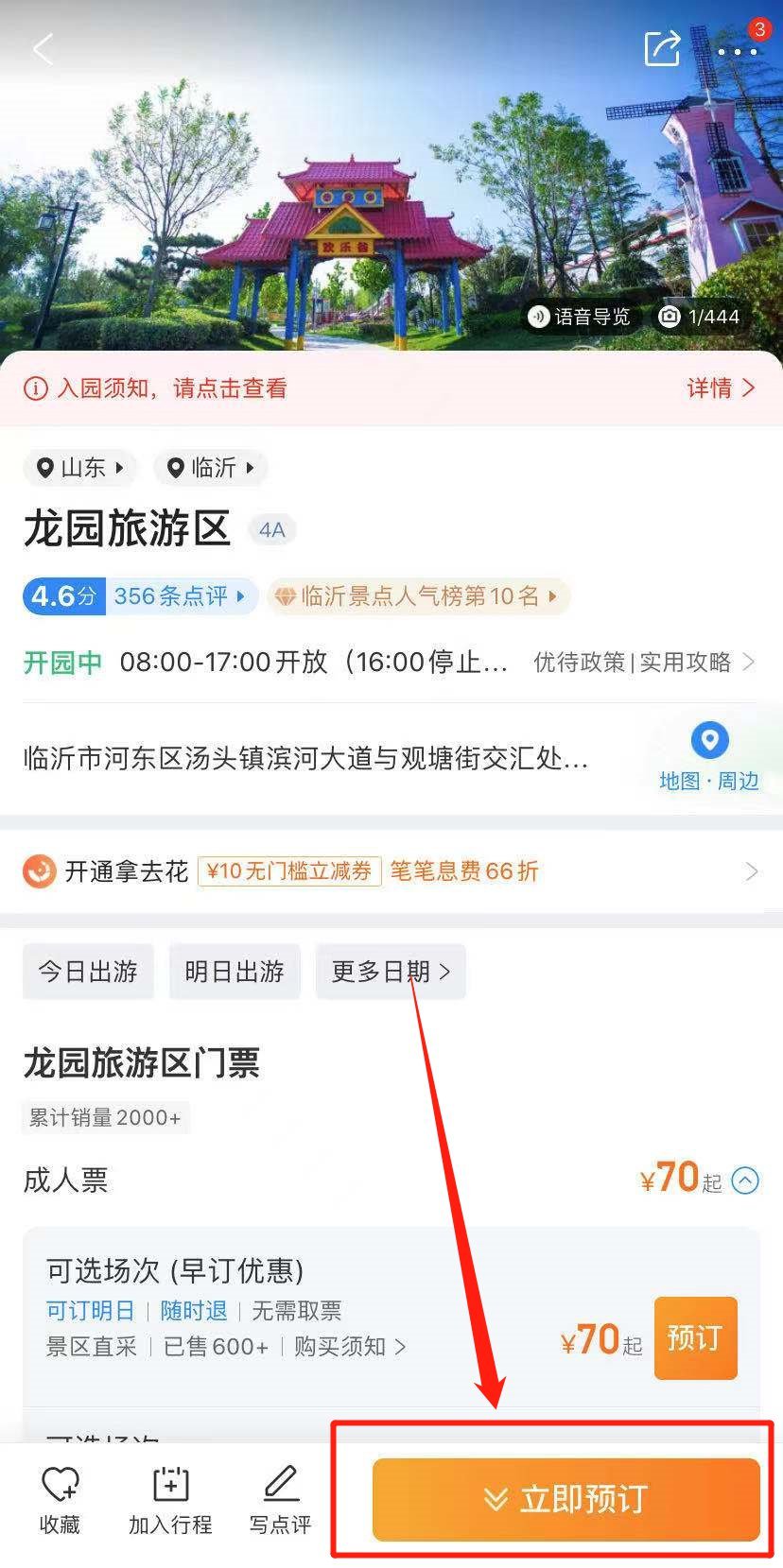Collapse the 成人票 section
Image resolution: width=783 pixels, height=1568 pixels.
[x=745, y=1180]
